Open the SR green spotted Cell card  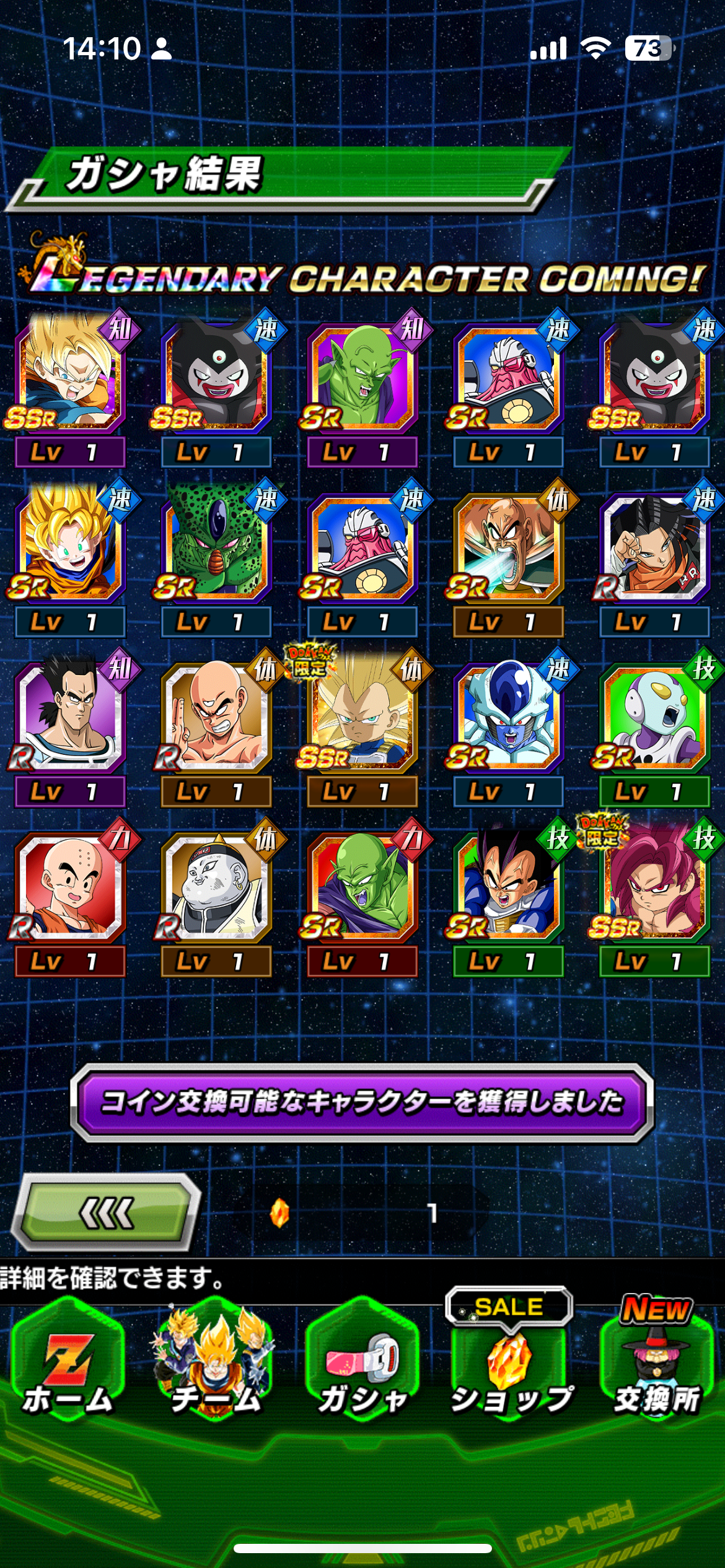(x=216, y=546)
